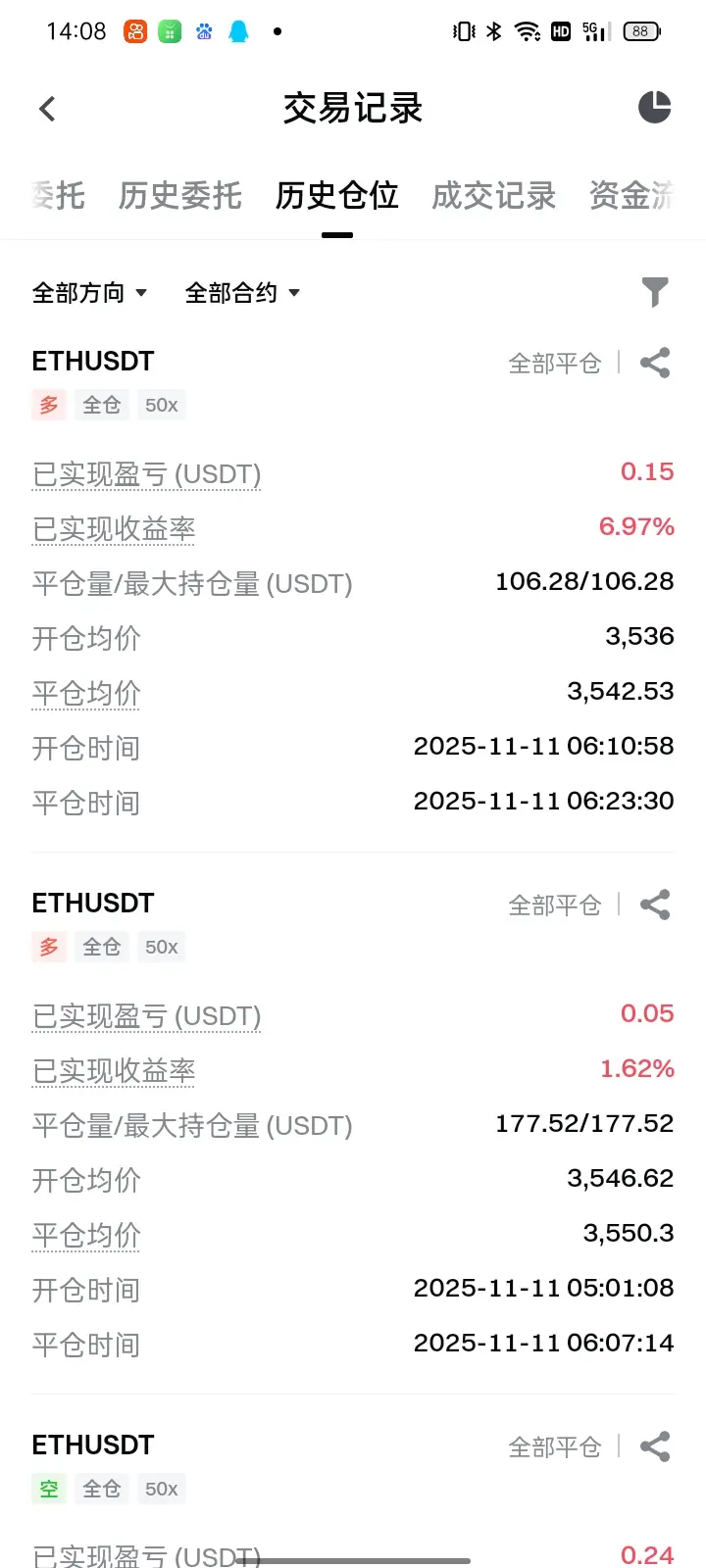Open the pie chart statistics icon
706x1568 pixels.
pyautogui.click(x=654, y=107)
